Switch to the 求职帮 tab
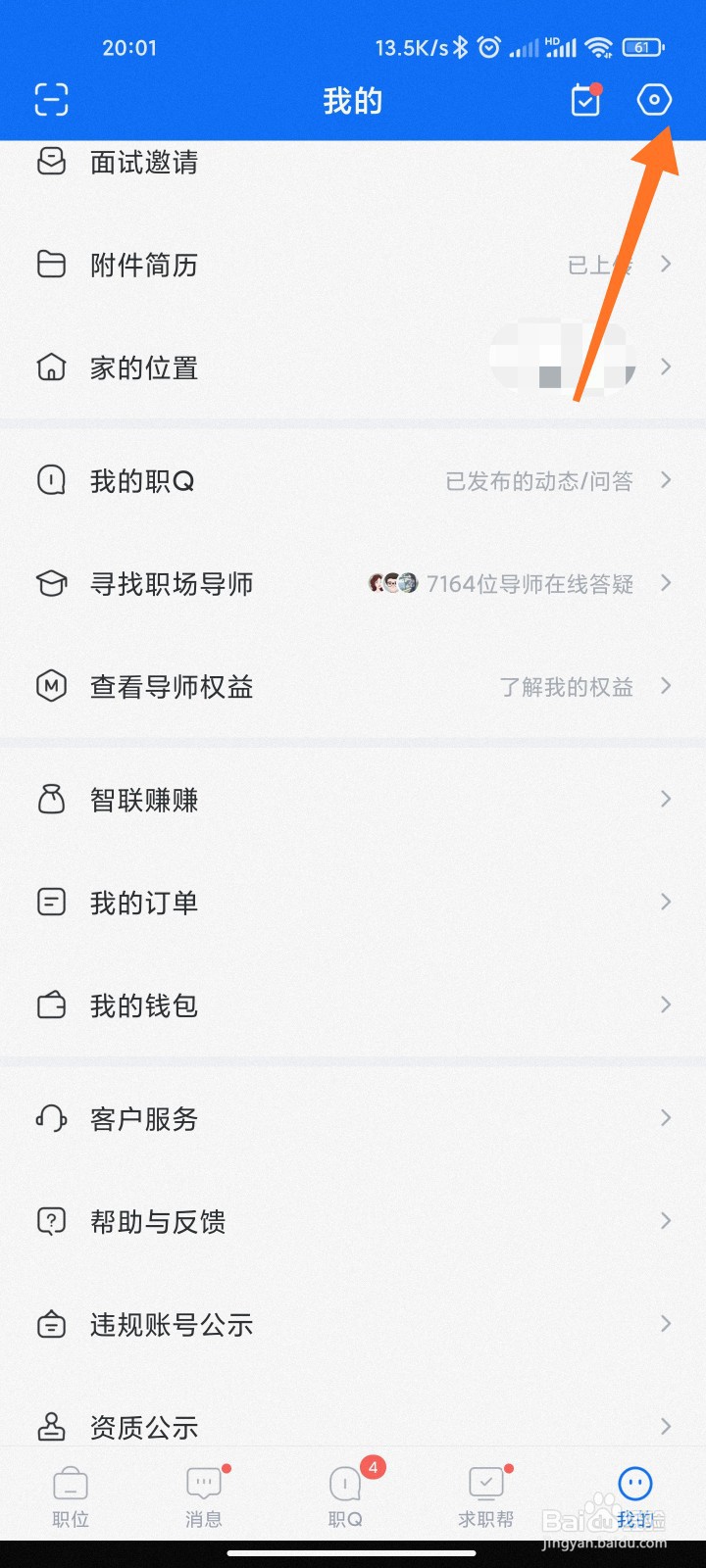This screenshot has width=706, height=1568. (485, 1497)
